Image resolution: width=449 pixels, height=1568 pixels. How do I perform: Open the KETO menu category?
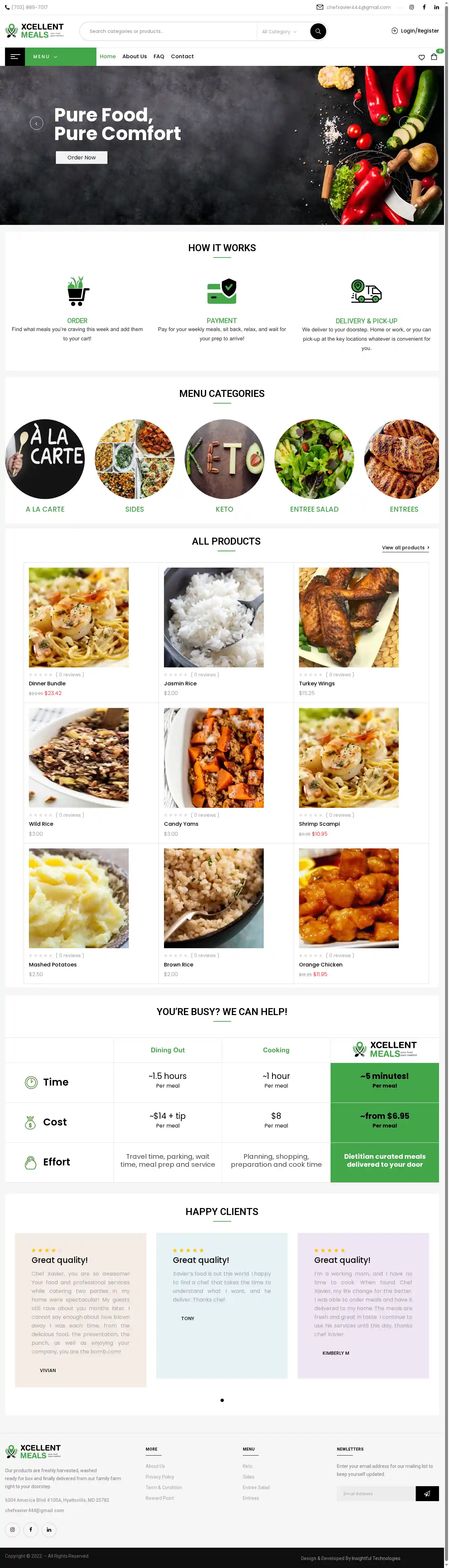point(224,459)
